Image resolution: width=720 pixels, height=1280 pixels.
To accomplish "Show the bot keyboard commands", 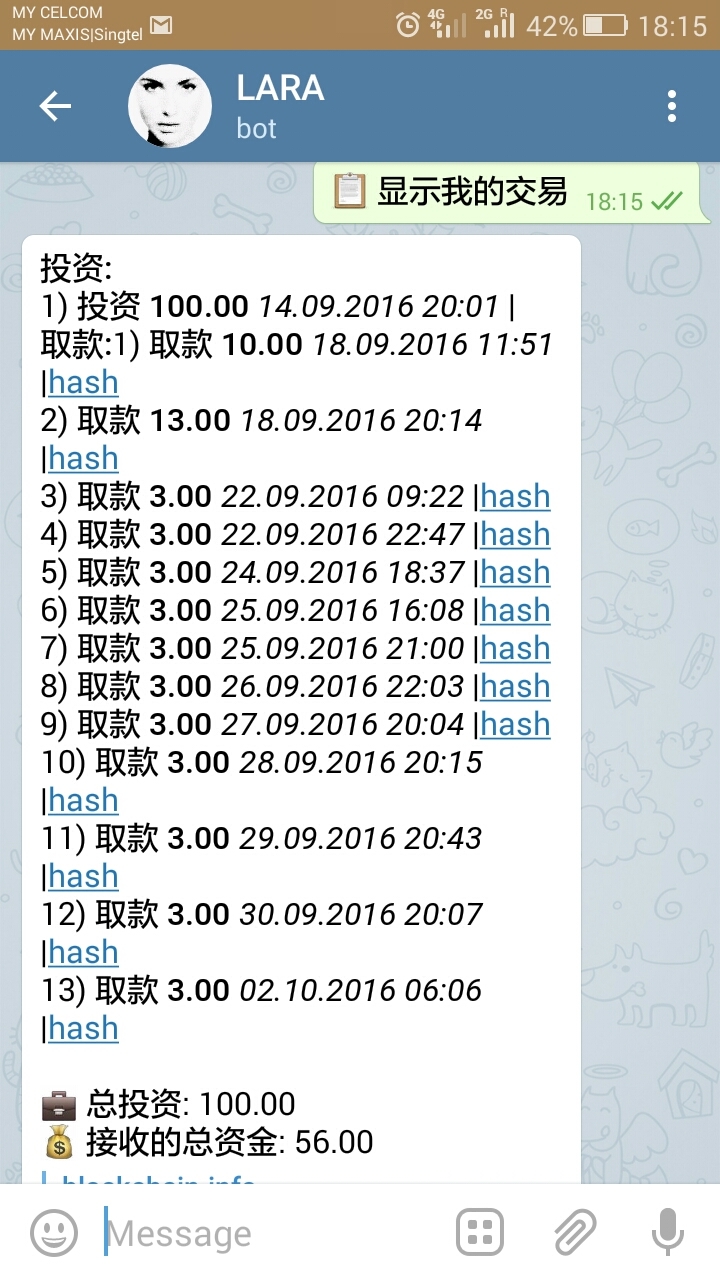I will [x=480, y=1232].
